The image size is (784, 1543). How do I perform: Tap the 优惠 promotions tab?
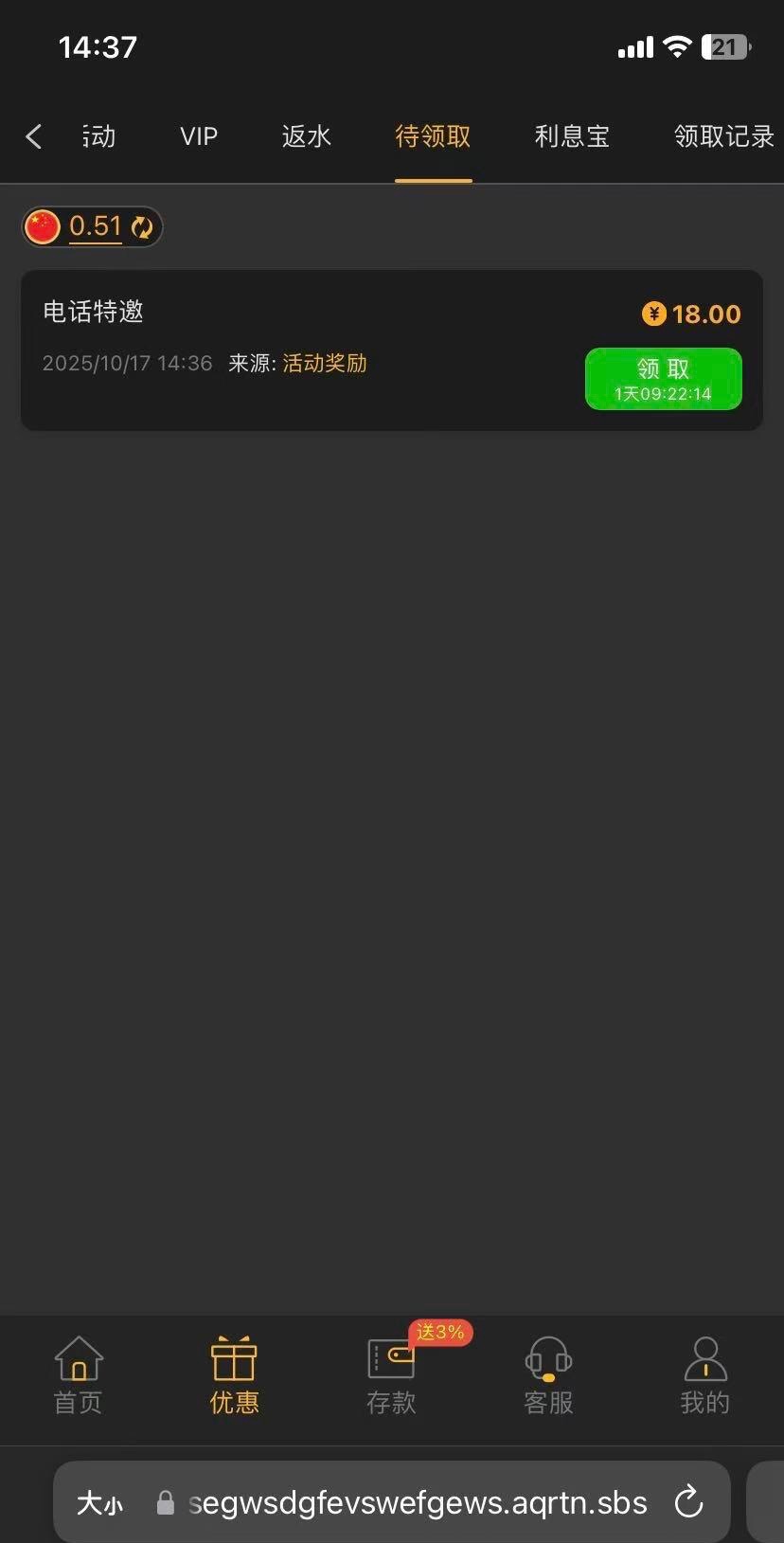234,1375
